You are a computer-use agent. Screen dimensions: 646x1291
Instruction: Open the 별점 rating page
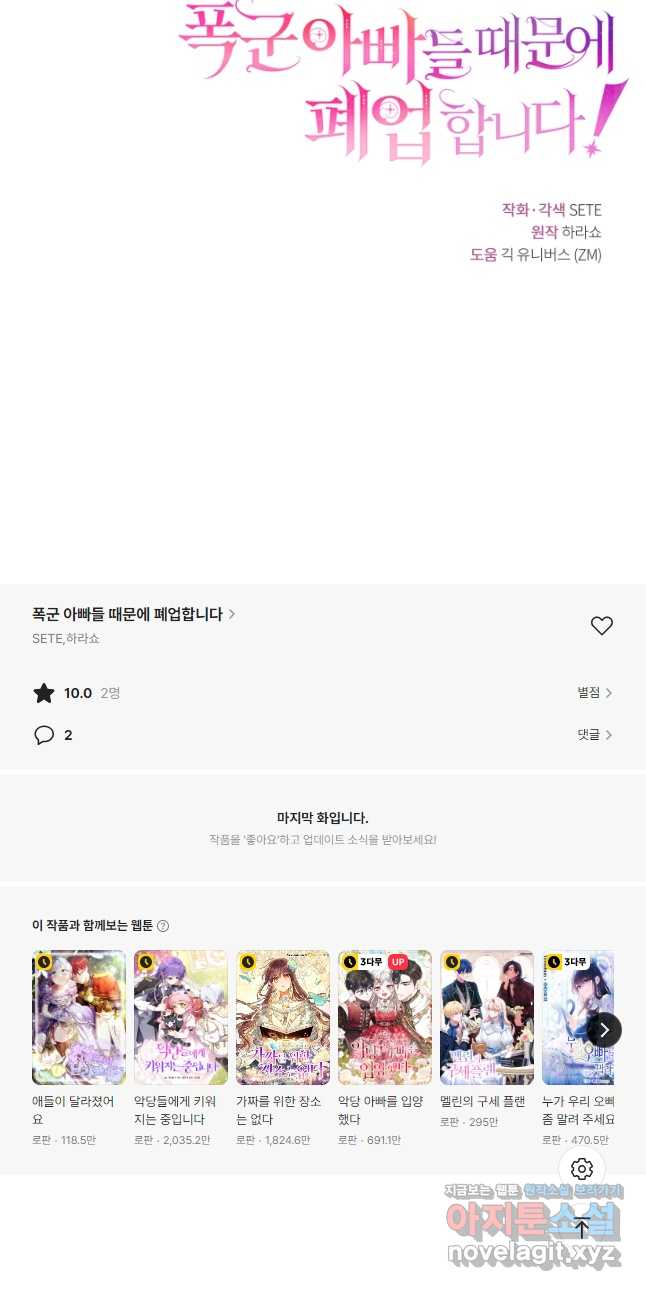[x=594, y=692]
